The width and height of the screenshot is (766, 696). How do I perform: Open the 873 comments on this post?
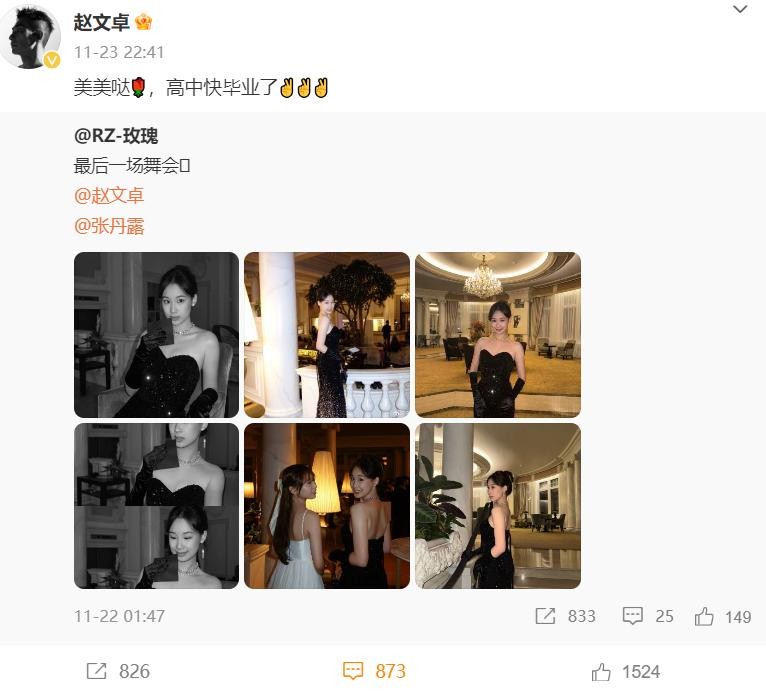tap(374, 672)
